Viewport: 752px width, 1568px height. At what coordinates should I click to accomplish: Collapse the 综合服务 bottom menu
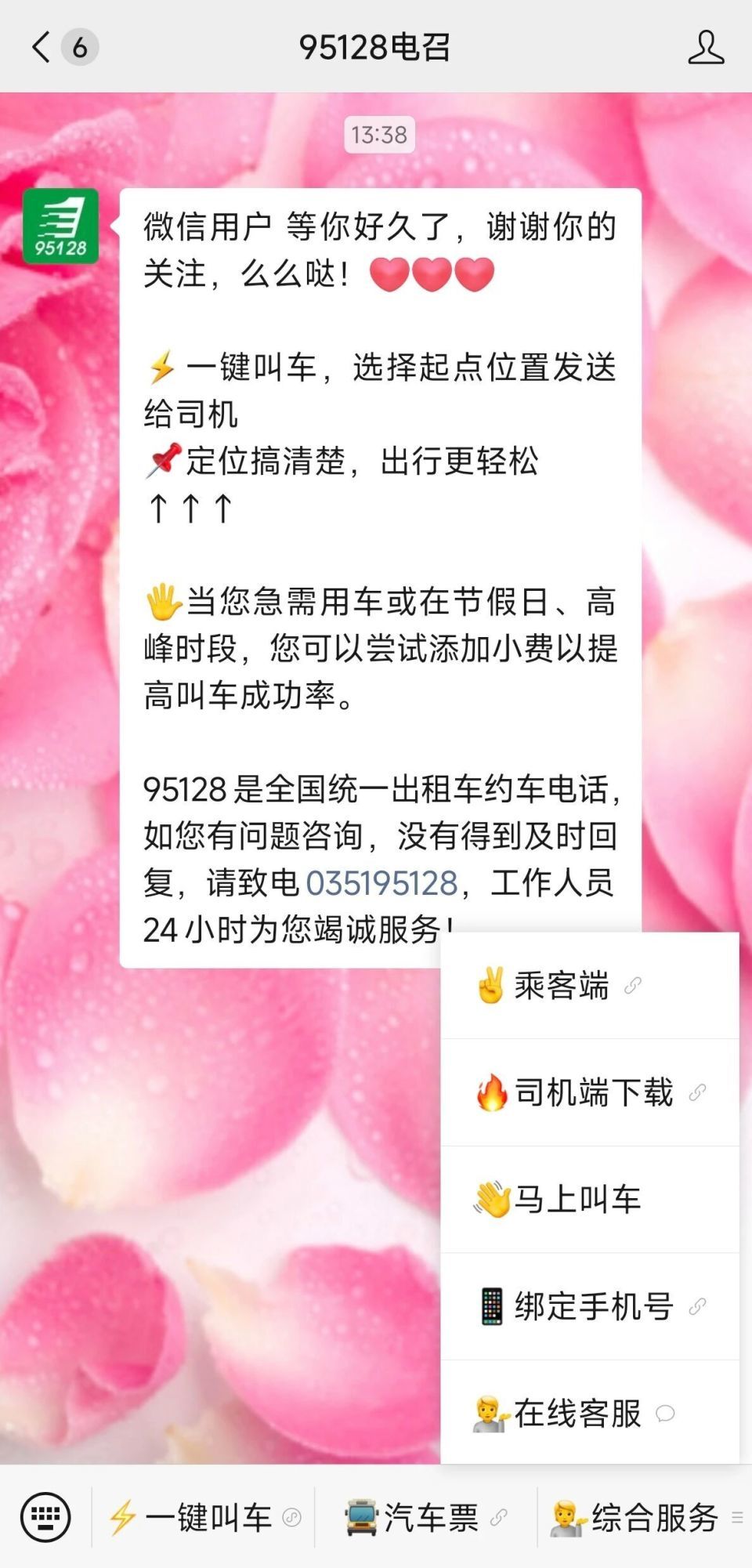pyautogui.click(x=645, y=1517)
